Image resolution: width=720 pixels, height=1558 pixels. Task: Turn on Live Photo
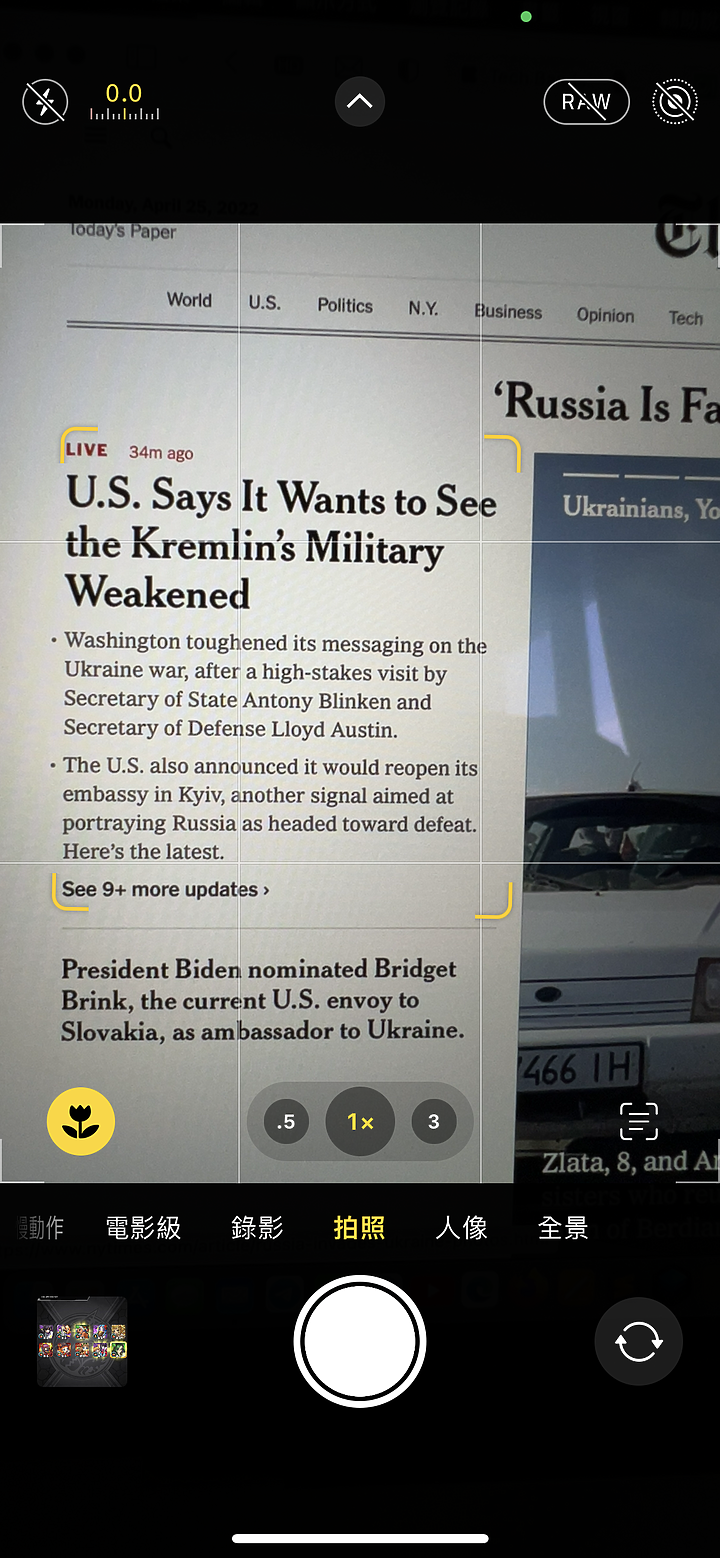674,102
